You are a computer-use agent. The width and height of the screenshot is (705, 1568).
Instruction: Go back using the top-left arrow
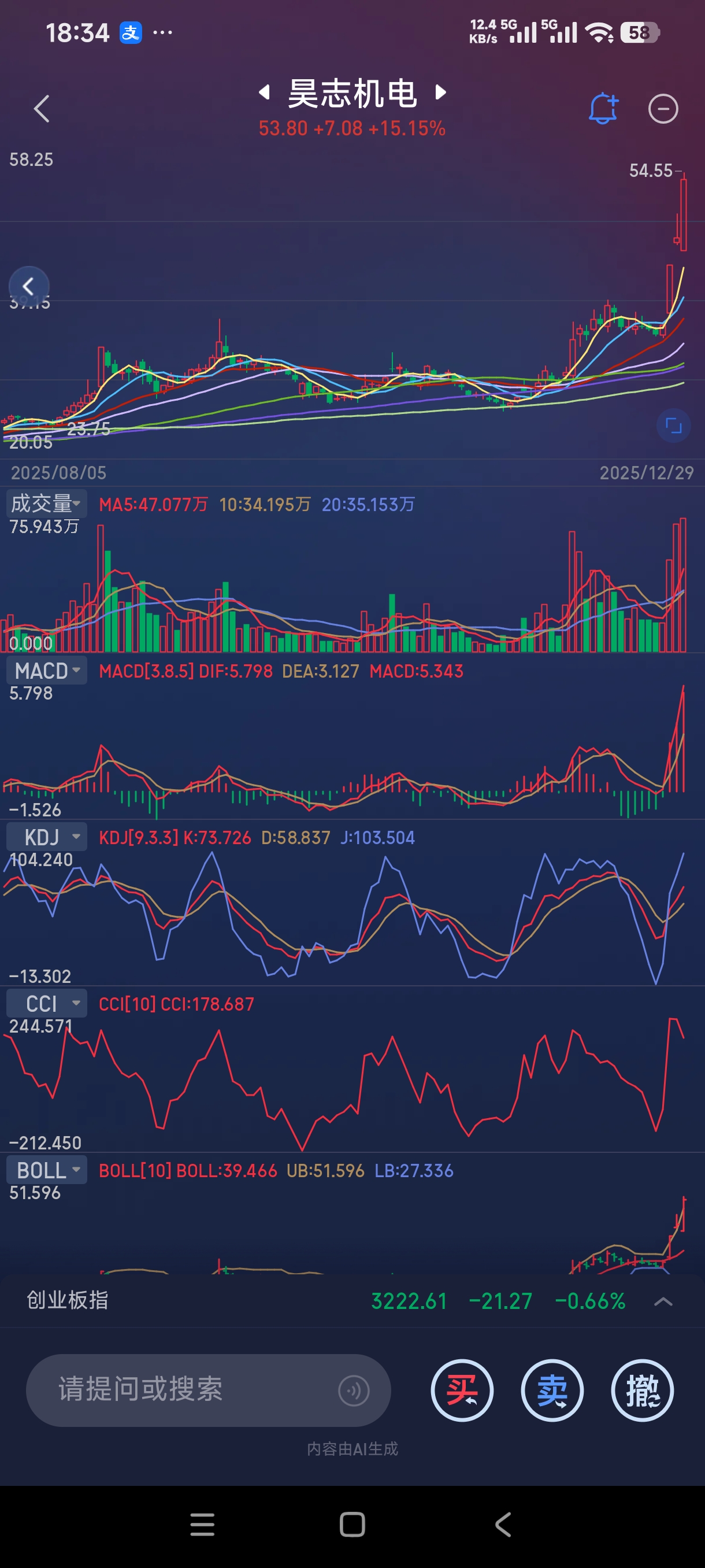point(42,109)
